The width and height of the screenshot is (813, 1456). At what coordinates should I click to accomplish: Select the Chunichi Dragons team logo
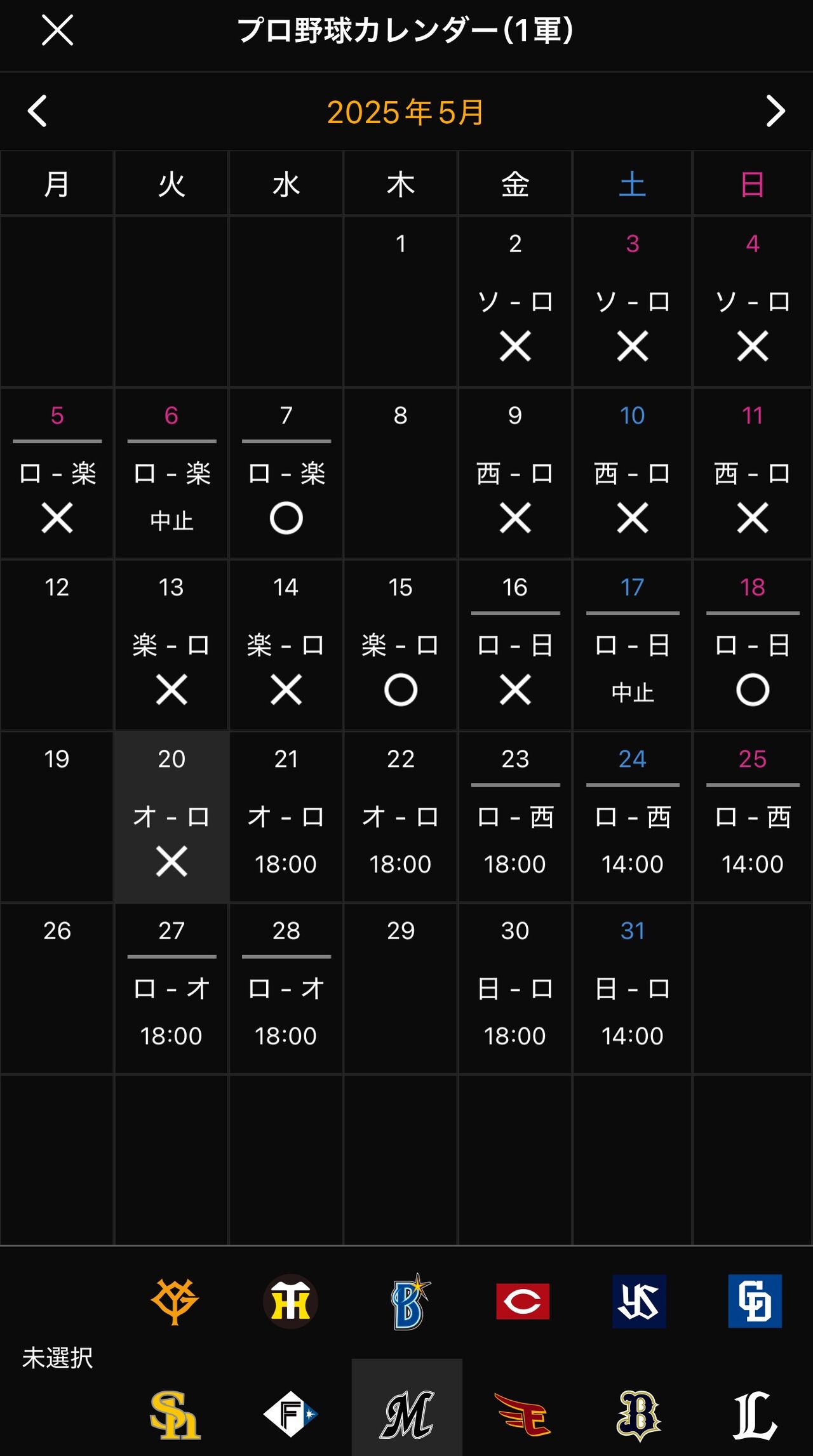755,1301
